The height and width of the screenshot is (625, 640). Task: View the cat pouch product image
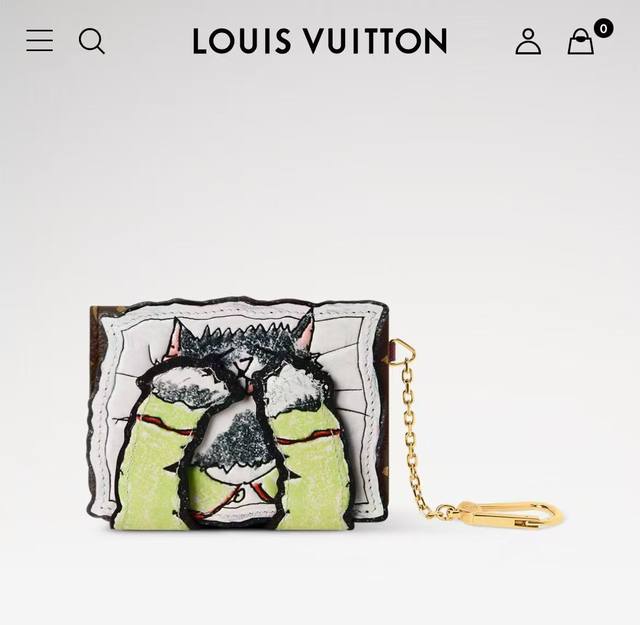[x=240, y=412]
